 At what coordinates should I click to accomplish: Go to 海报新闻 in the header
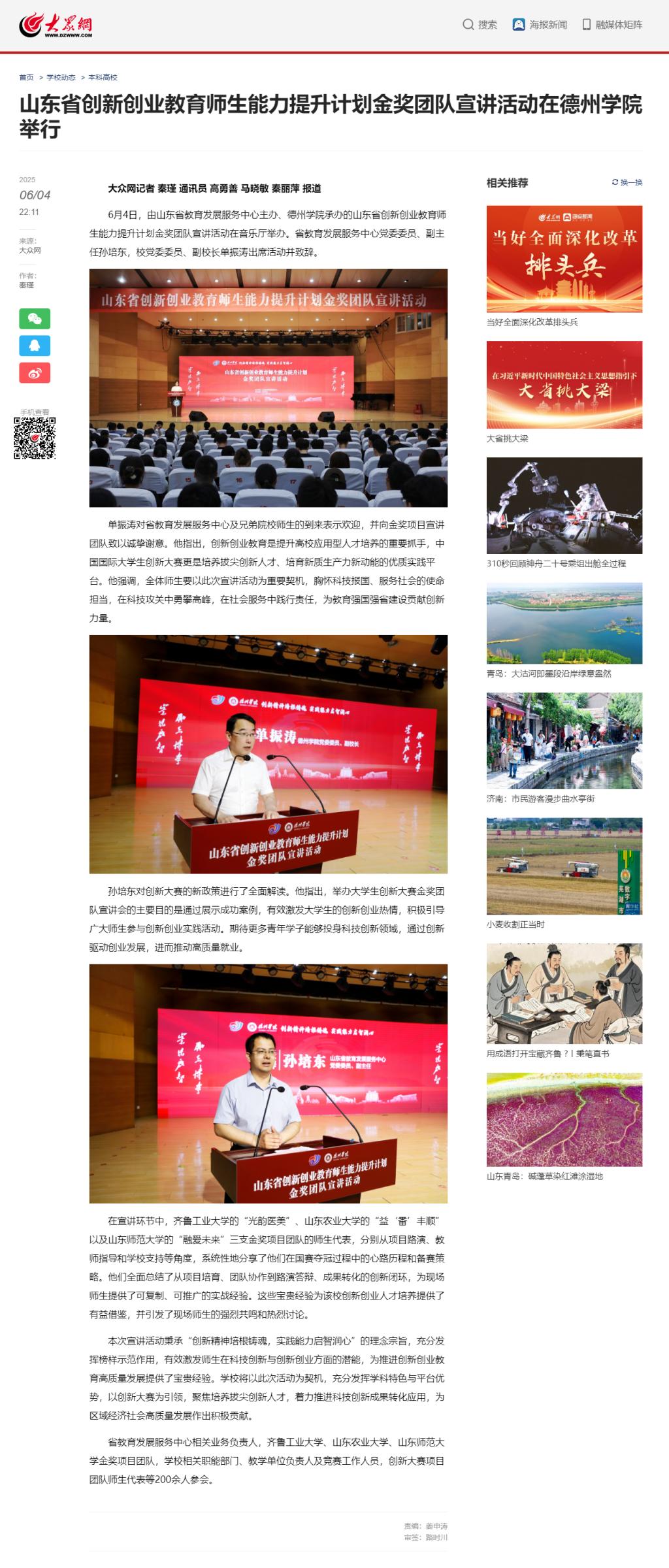click(x=540, y=25)
